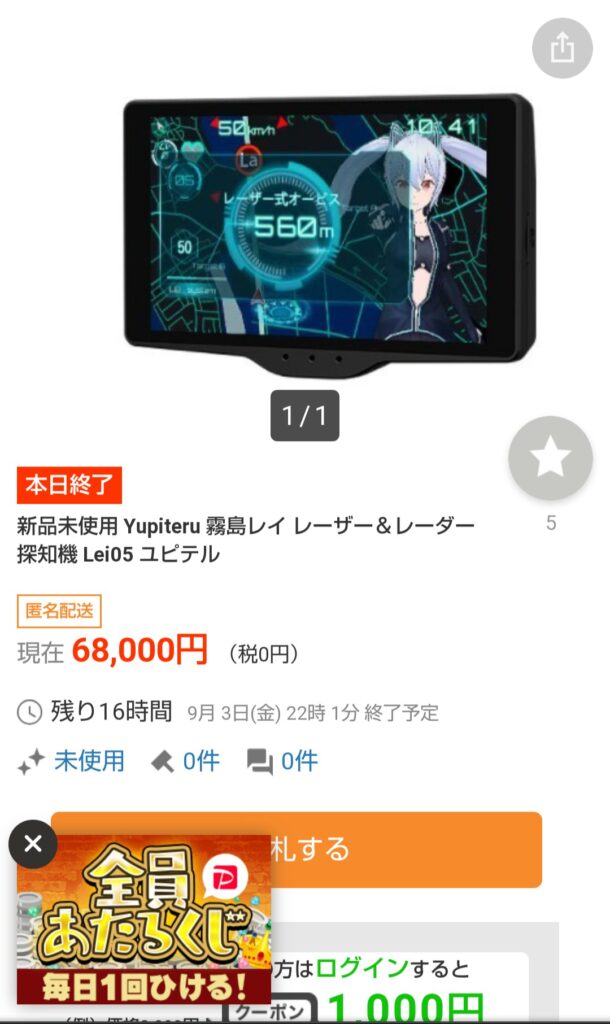Add item to watchlist with star
Screen dimensions: 610x1024
(x=550, y=458)
